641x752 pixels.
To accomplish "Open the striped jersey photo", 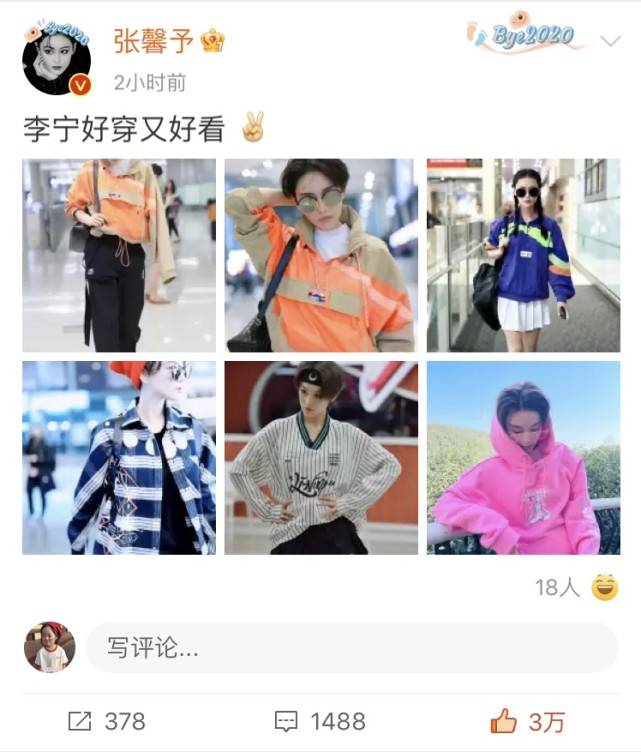I will [321, 457].
